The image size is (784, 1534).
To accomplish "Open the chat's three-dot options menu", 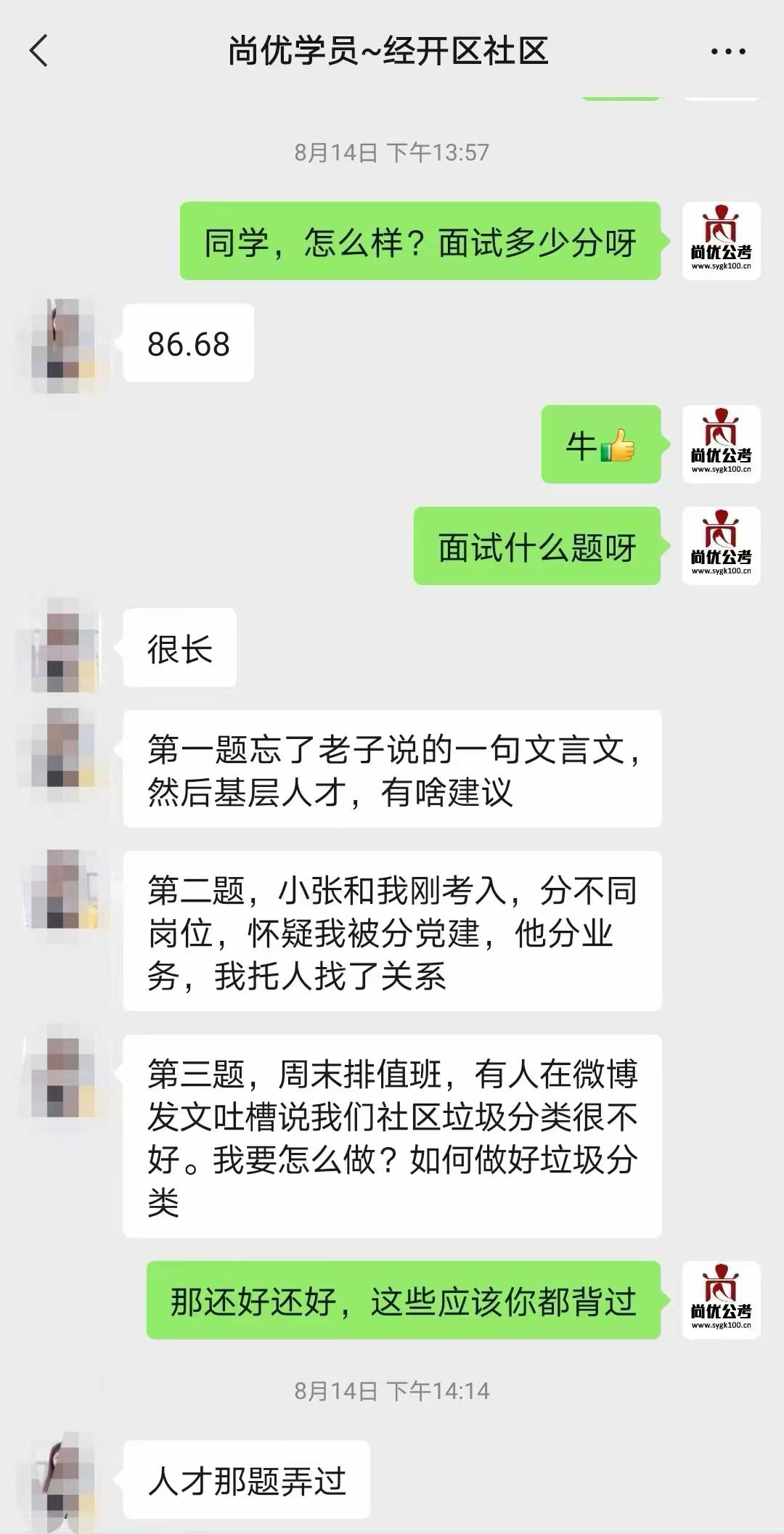I will click(727, 52).
